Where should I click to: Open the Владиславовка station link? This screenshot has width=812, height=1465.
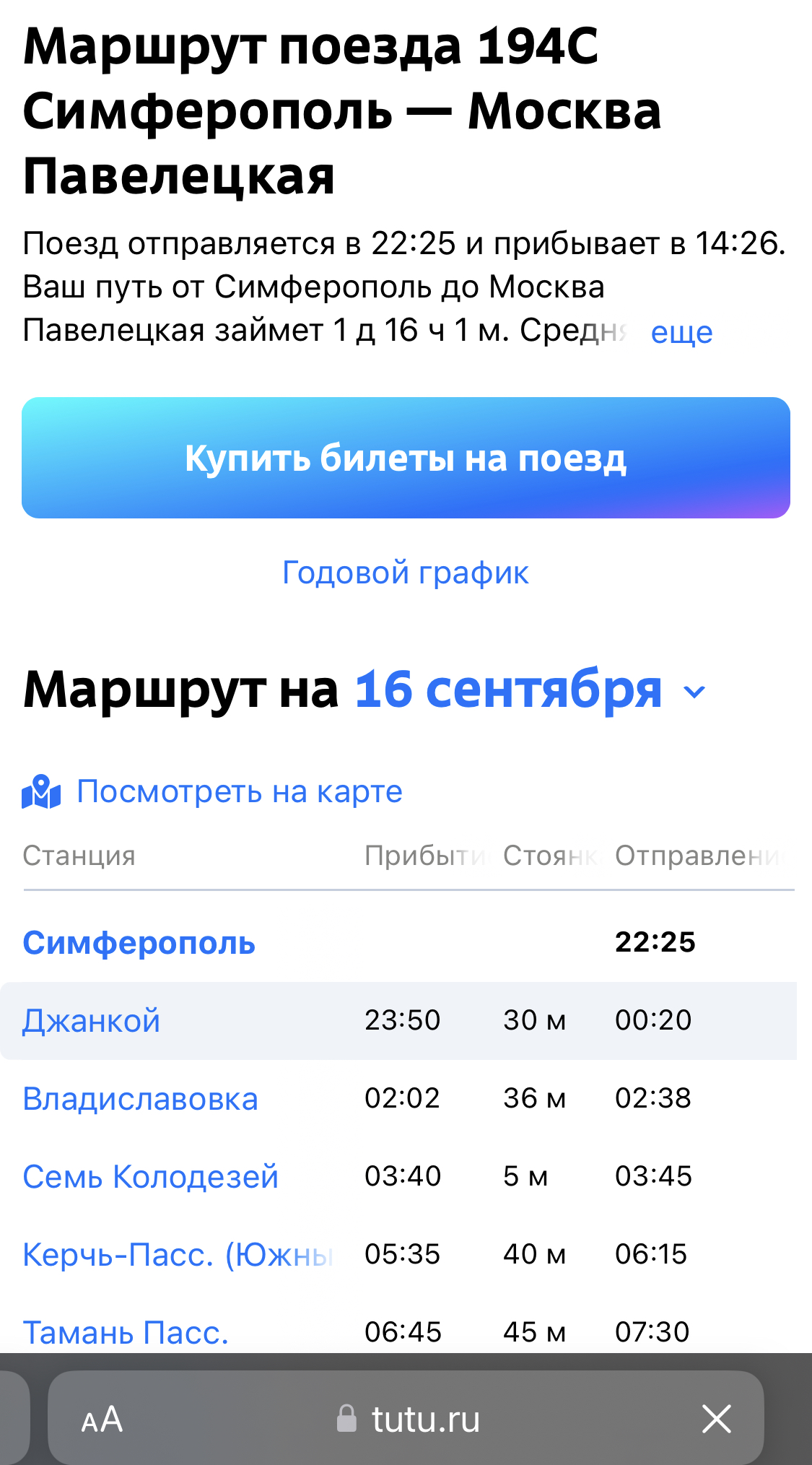[140, 1099]
